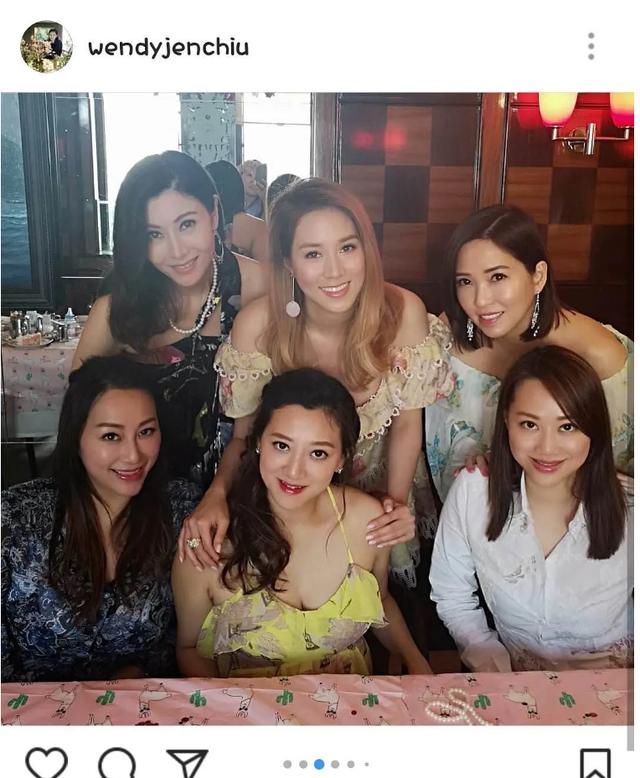The width and height of the screenshot is (640, 778).
Task: Open the post's three-dot overflow menu
Action: [591, 46]
